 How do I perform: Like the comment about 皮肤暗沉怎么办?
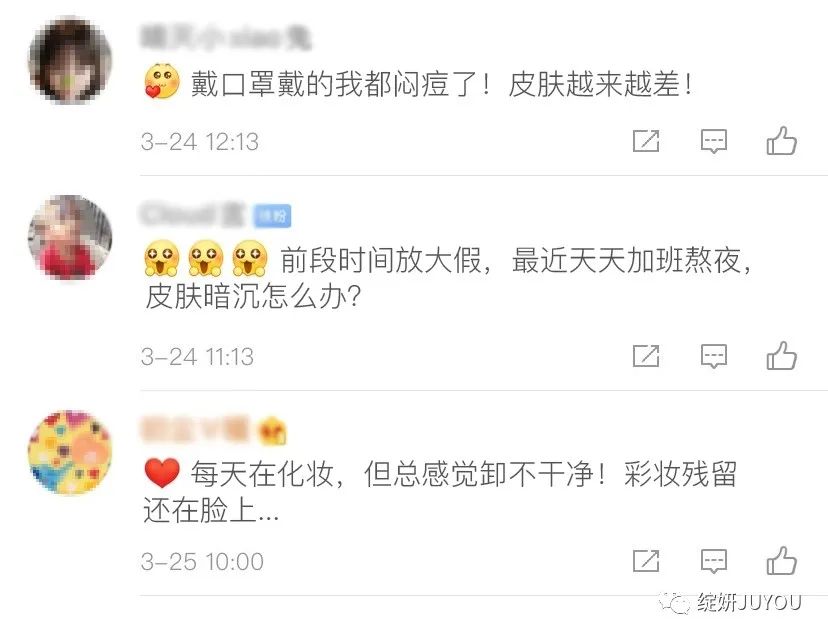(781, 356)
